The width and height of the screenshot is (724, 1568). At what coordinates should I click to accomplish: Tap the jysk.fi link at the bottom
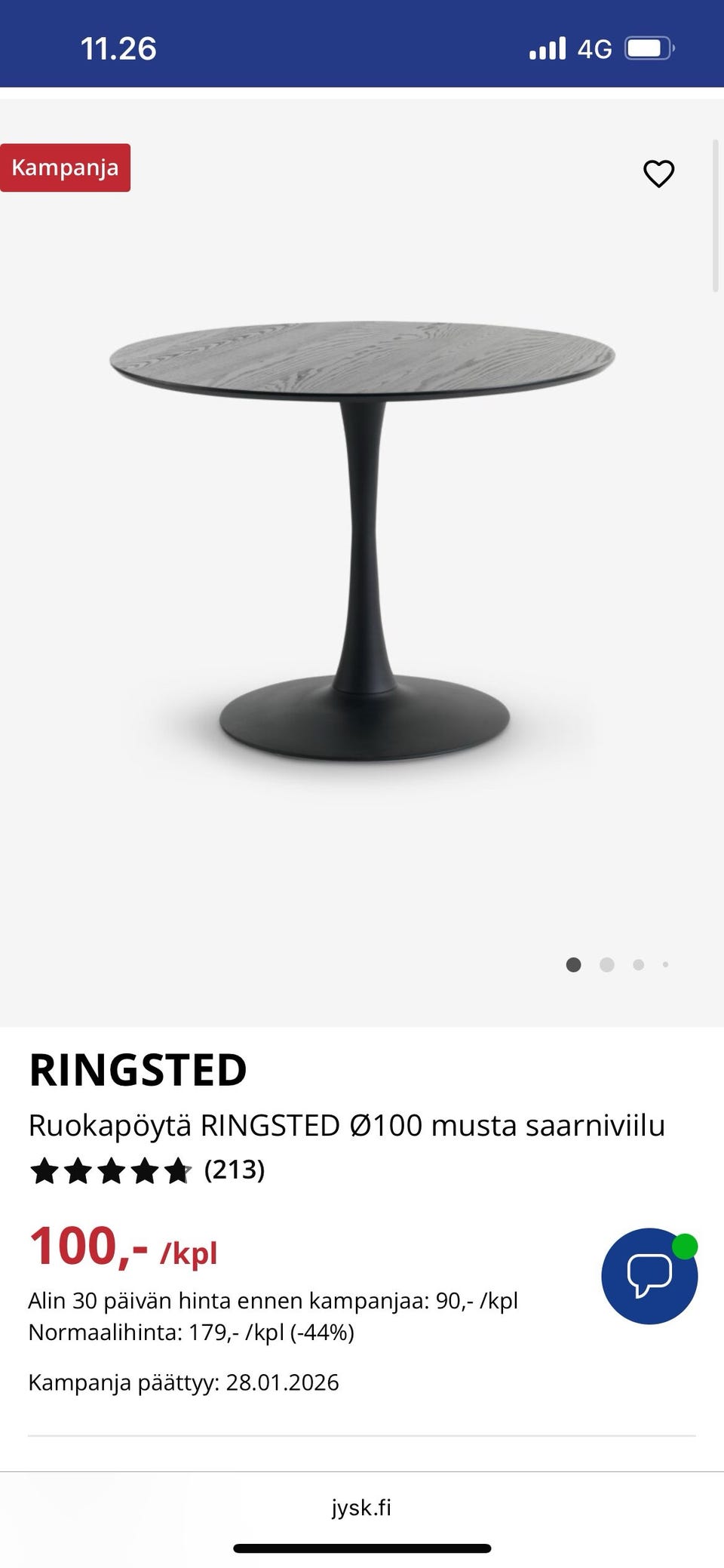[x=362, y=1509]
